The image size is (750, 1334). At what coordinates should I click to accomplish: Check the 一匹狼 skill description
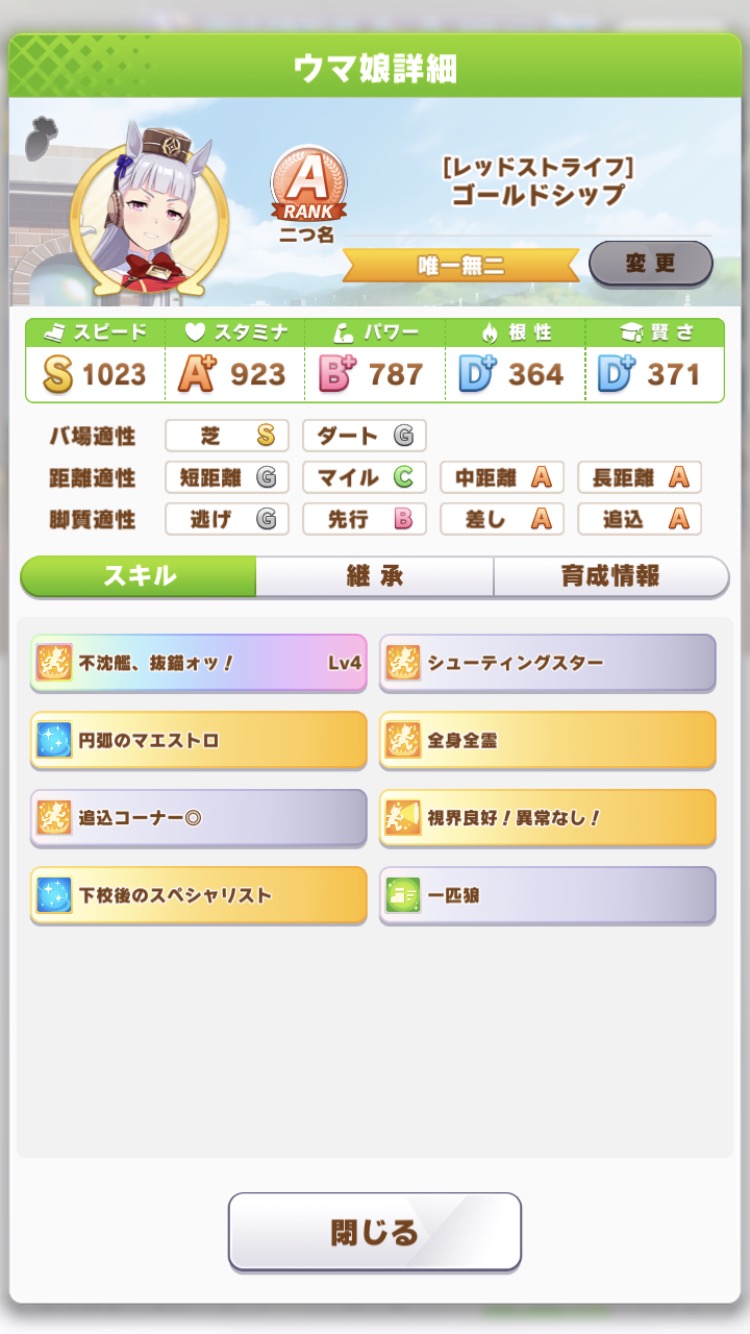coord(547,895)
